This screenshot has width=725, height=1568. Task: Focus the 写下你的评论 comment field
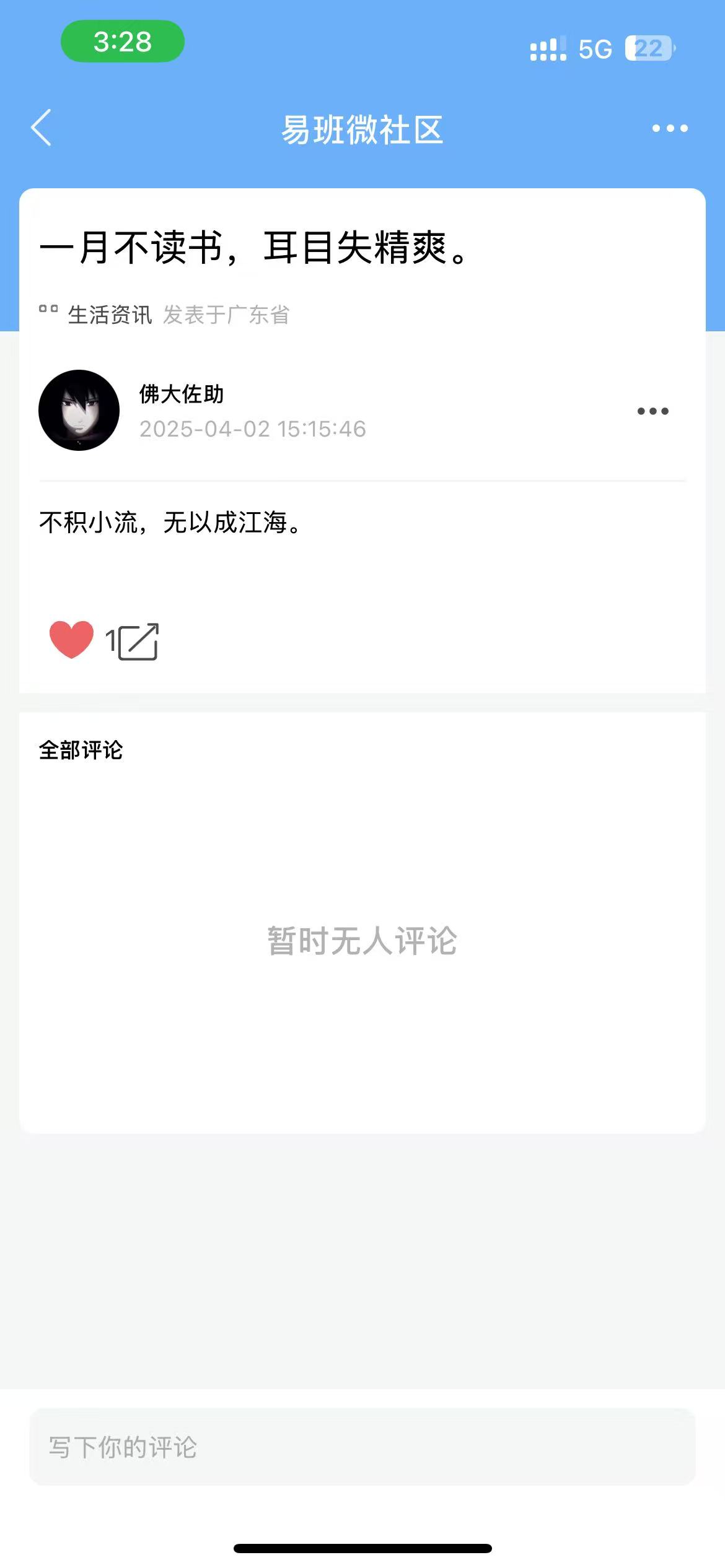[362, 1447]
